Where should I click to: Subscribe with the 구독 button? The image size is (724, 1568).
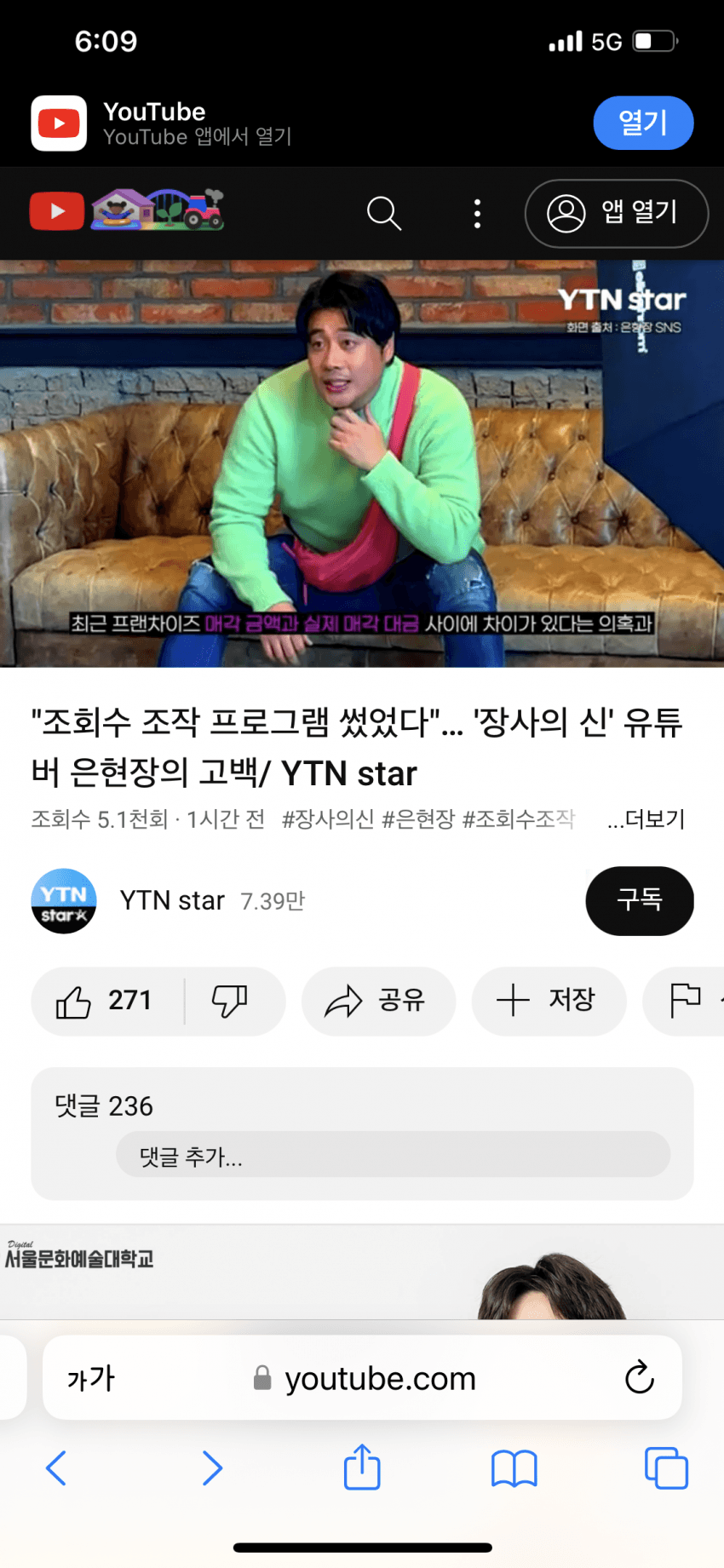(639, 900)
